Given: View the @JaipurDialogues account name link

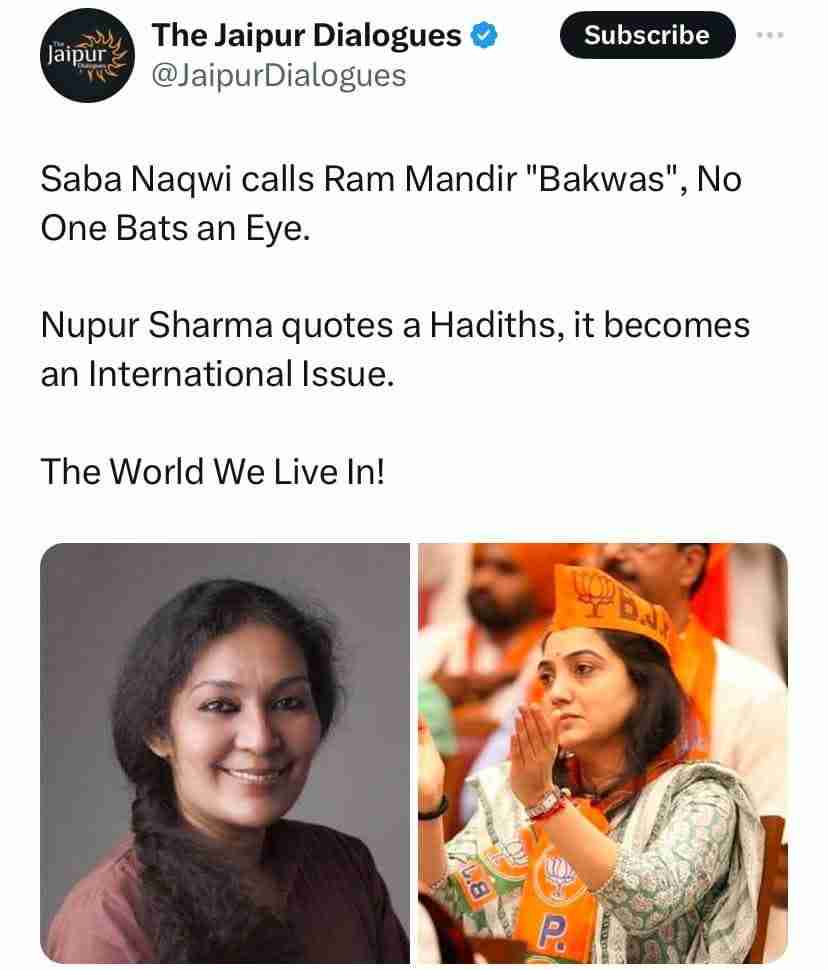Looking at the screenshot, I should (x=278, y=75).
